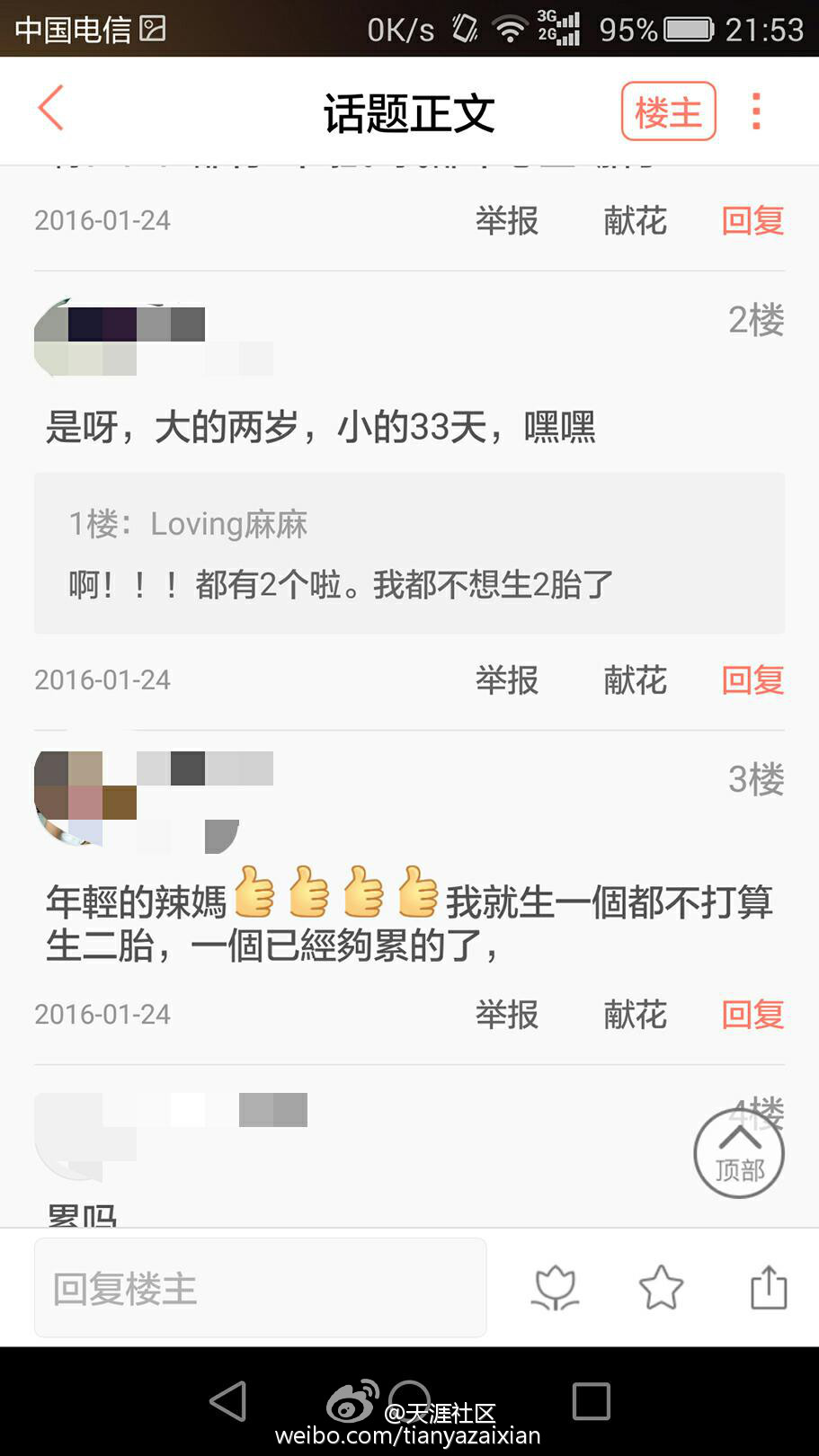This screenshot has height=1456, width=819.
Task: Reply to the 3楼 comment
Action: click(752, 1014)
